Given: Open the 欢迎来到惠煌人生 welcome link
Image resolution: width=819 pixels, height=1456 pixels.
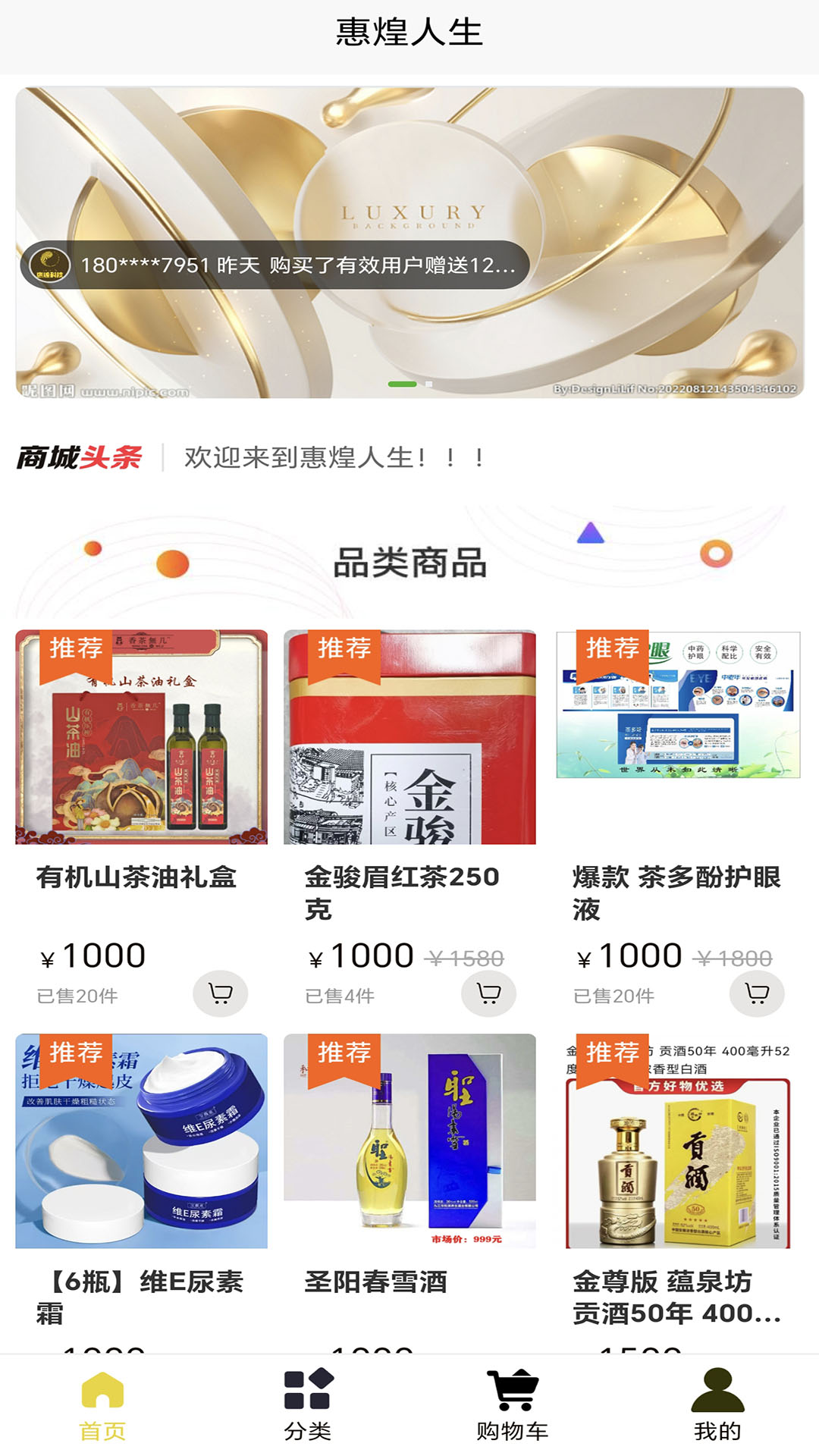Looking at the screenshot, I should [331, 456].
